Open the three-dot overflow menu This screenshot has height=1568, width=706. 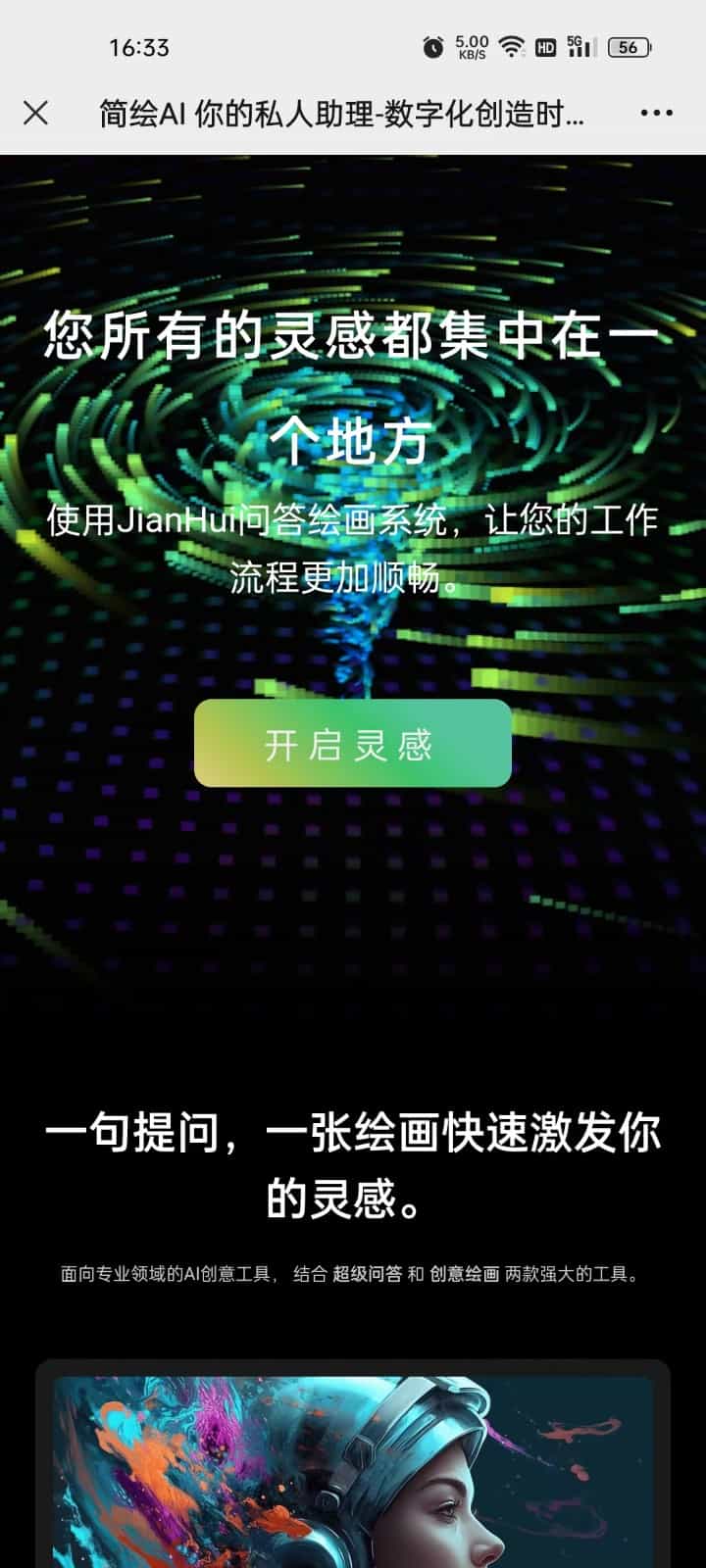coord(656,114)
